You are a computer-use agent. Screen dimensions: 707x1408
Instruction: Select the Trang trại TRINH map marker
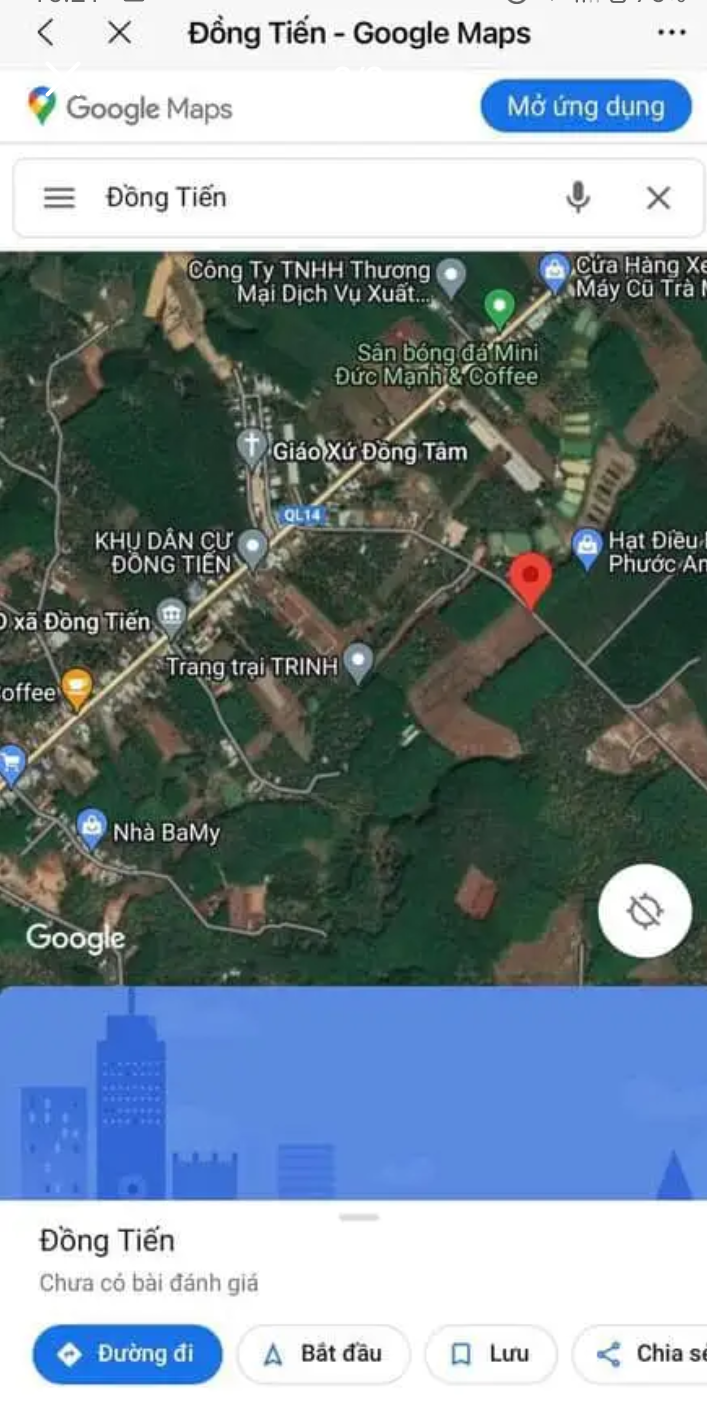pos(357,661)
